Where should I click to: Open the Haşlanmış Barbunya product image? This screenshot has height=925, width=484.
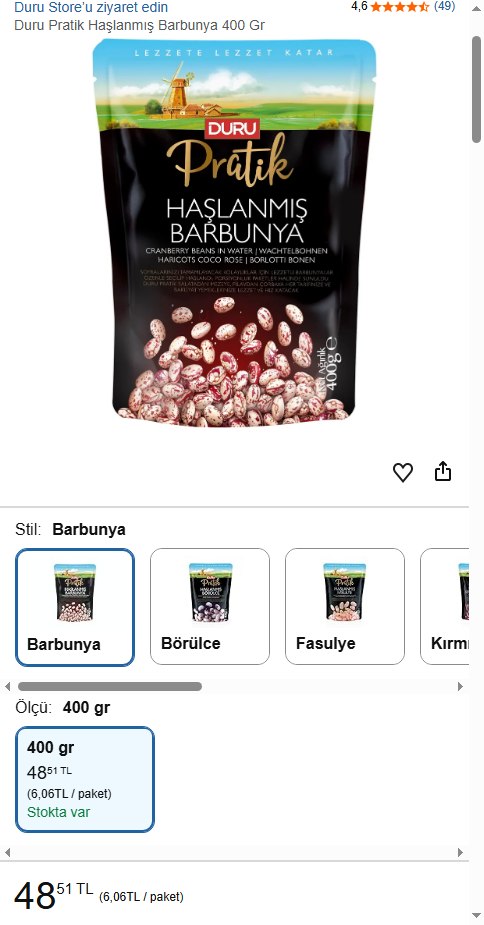(234, 232)
